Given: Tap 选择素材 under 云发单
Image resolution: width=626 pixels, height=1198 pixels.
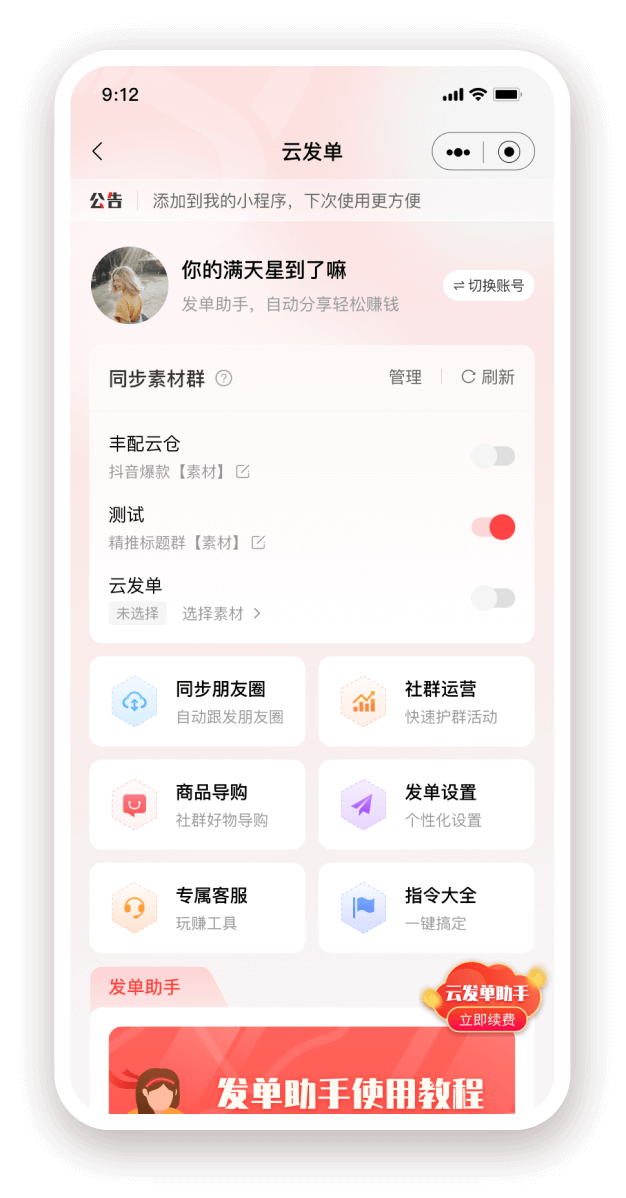Looking at the screenshot, I should [221, 613].
